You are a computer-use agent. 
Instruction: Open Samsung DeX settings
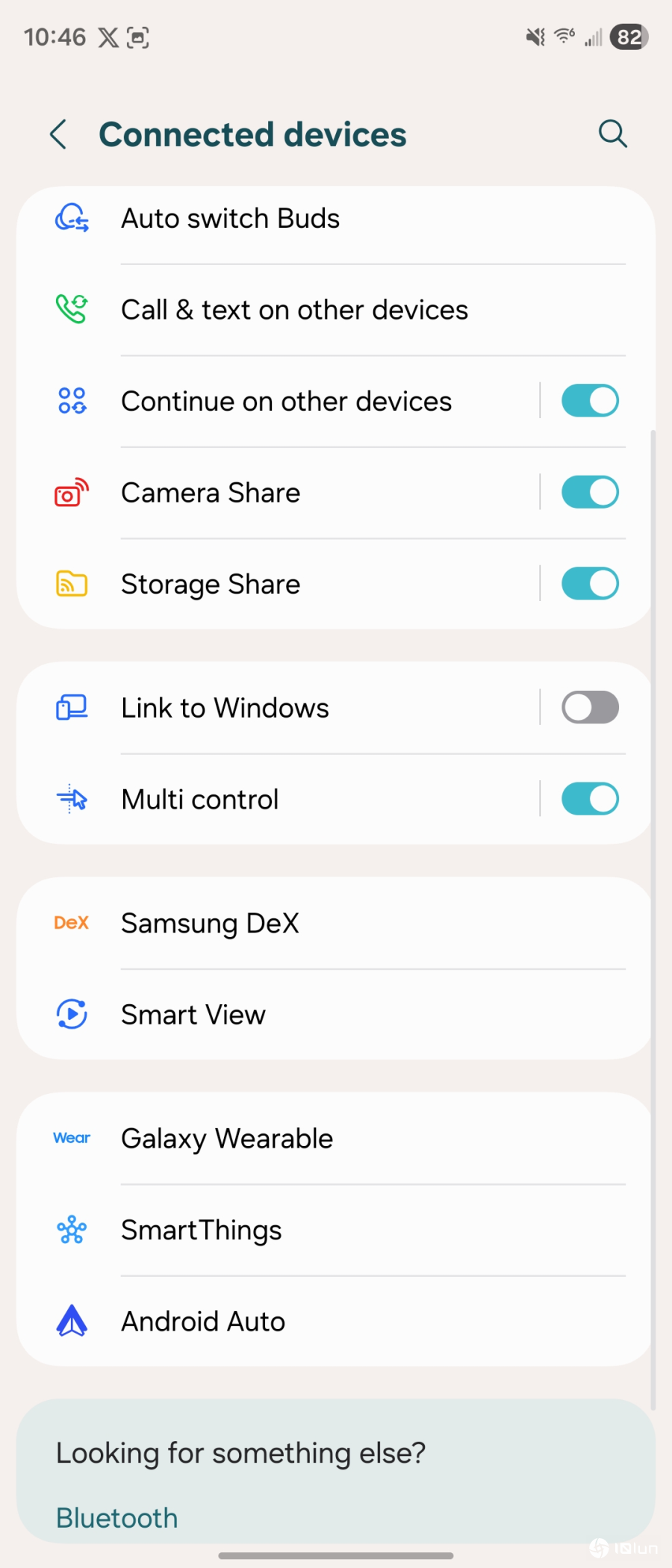click(210, 924)
